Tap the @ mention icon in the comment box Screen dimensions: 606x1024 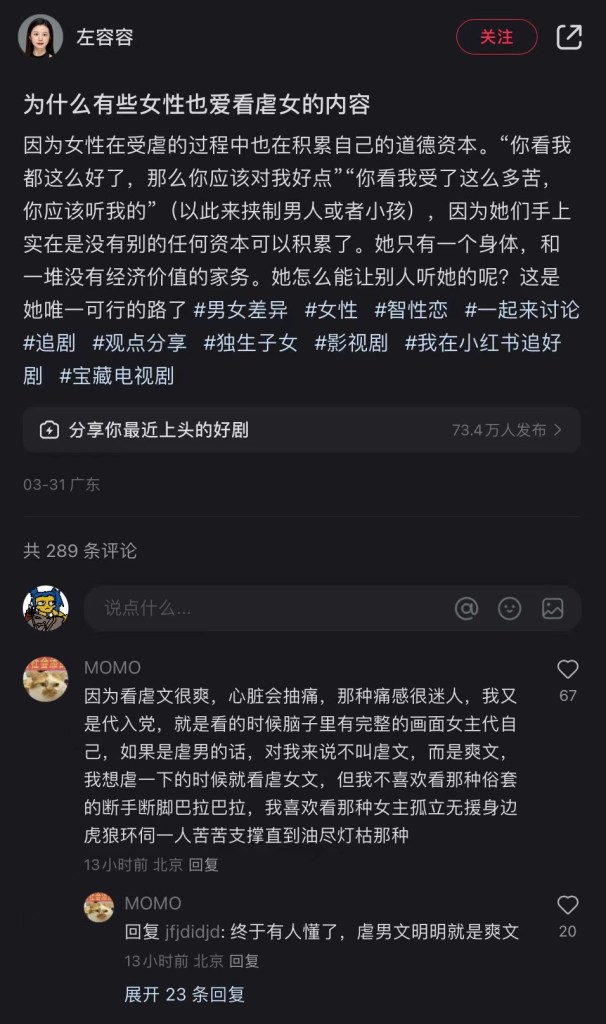466,607
